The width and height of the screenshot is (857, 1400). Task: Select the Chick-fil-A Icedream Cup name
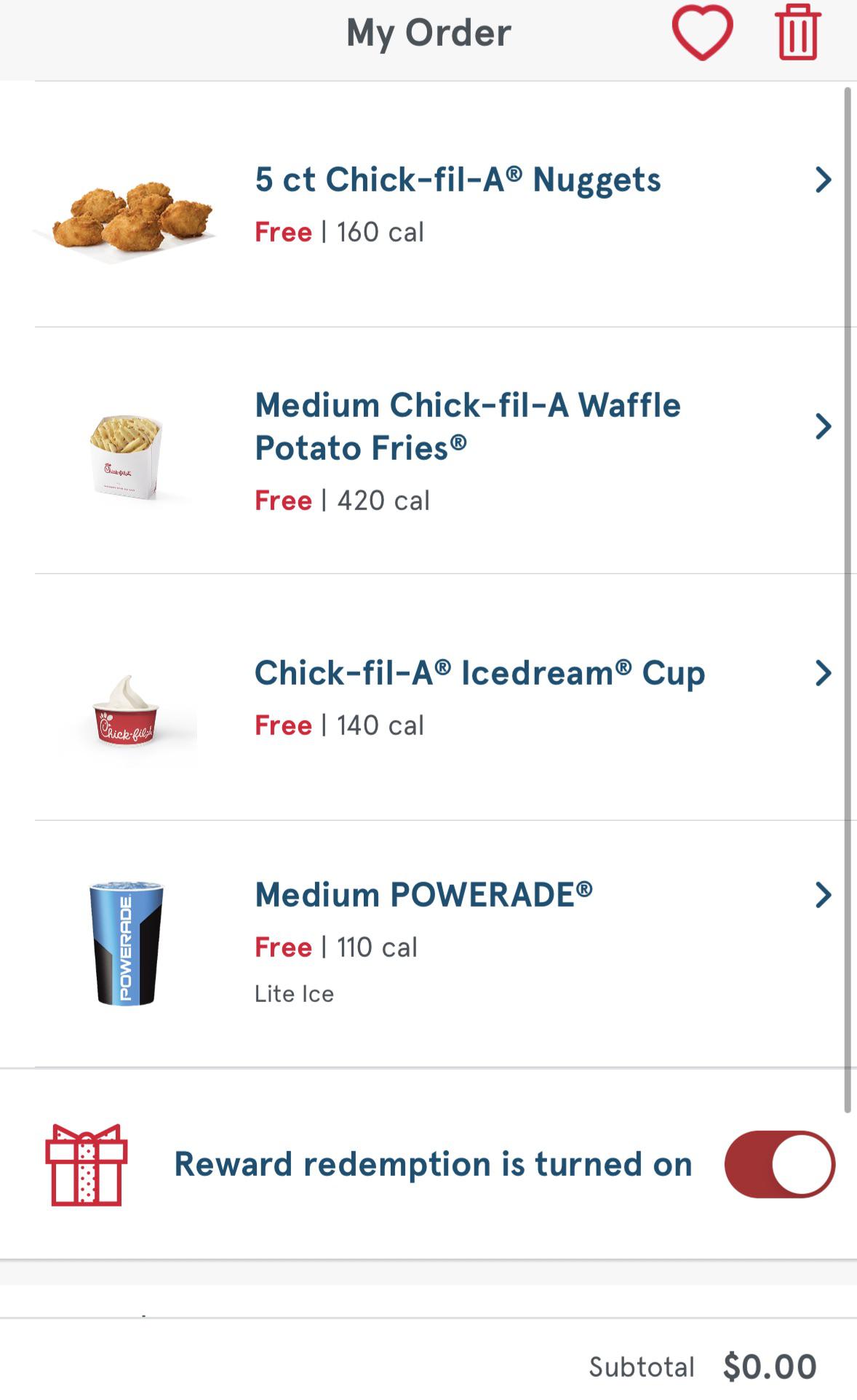(479, 673)
